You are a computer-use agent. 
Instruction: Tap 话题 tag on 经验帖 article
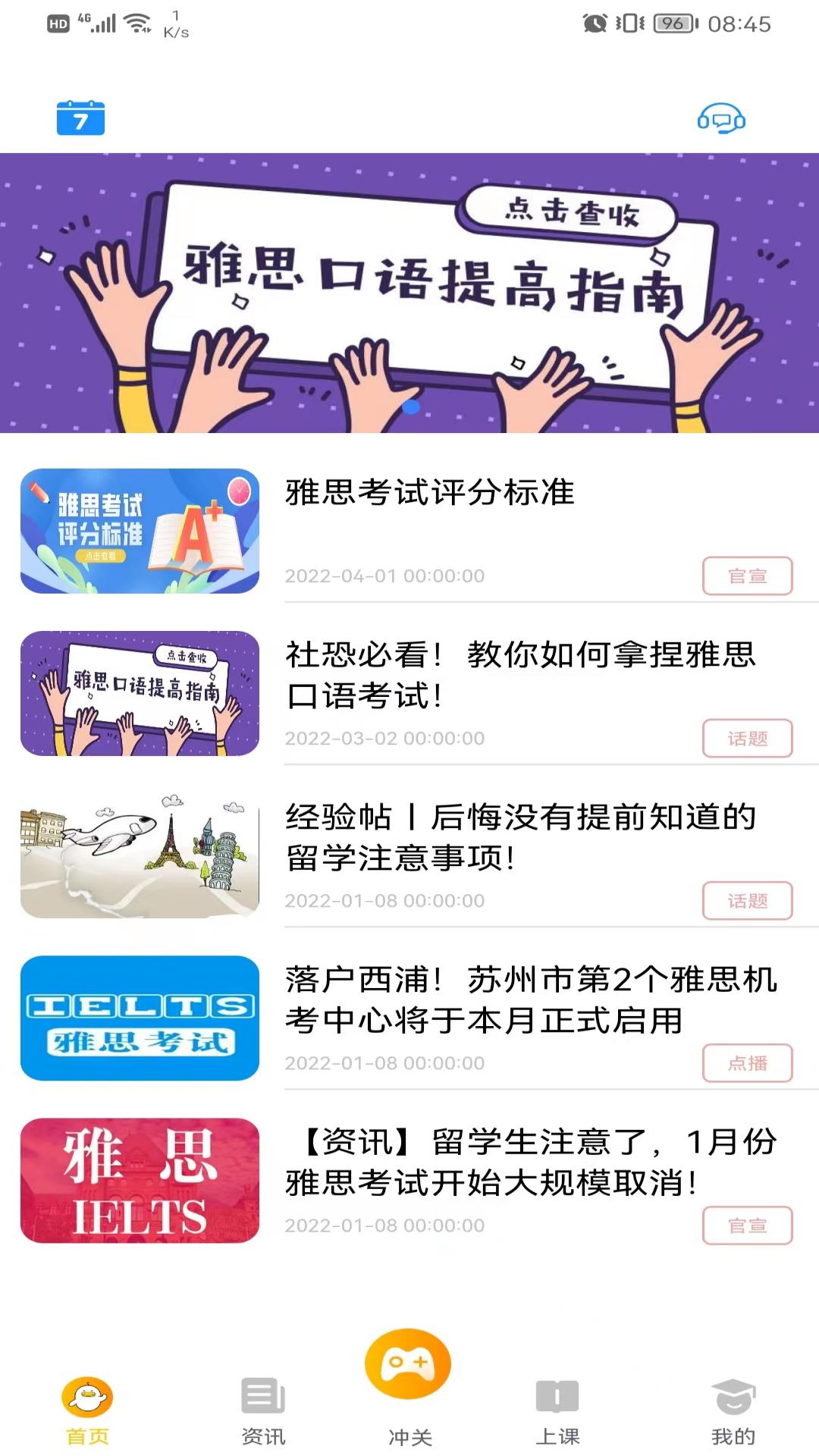747,901
